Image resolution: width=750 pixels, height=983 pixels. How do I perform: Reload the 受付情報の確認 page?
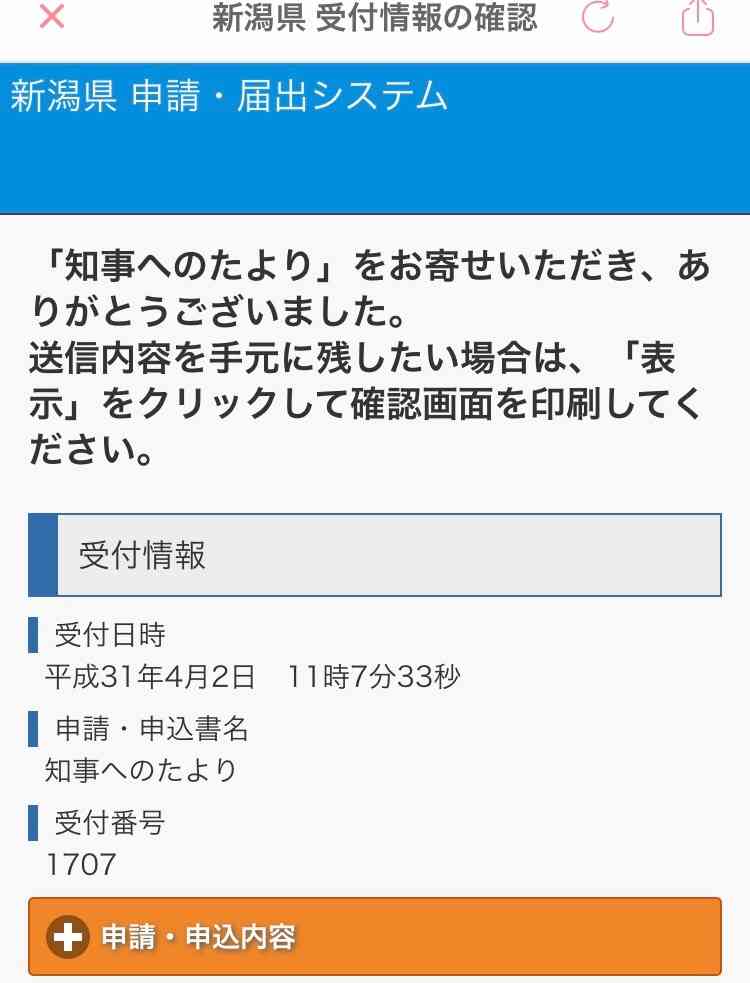click(597, 17)
